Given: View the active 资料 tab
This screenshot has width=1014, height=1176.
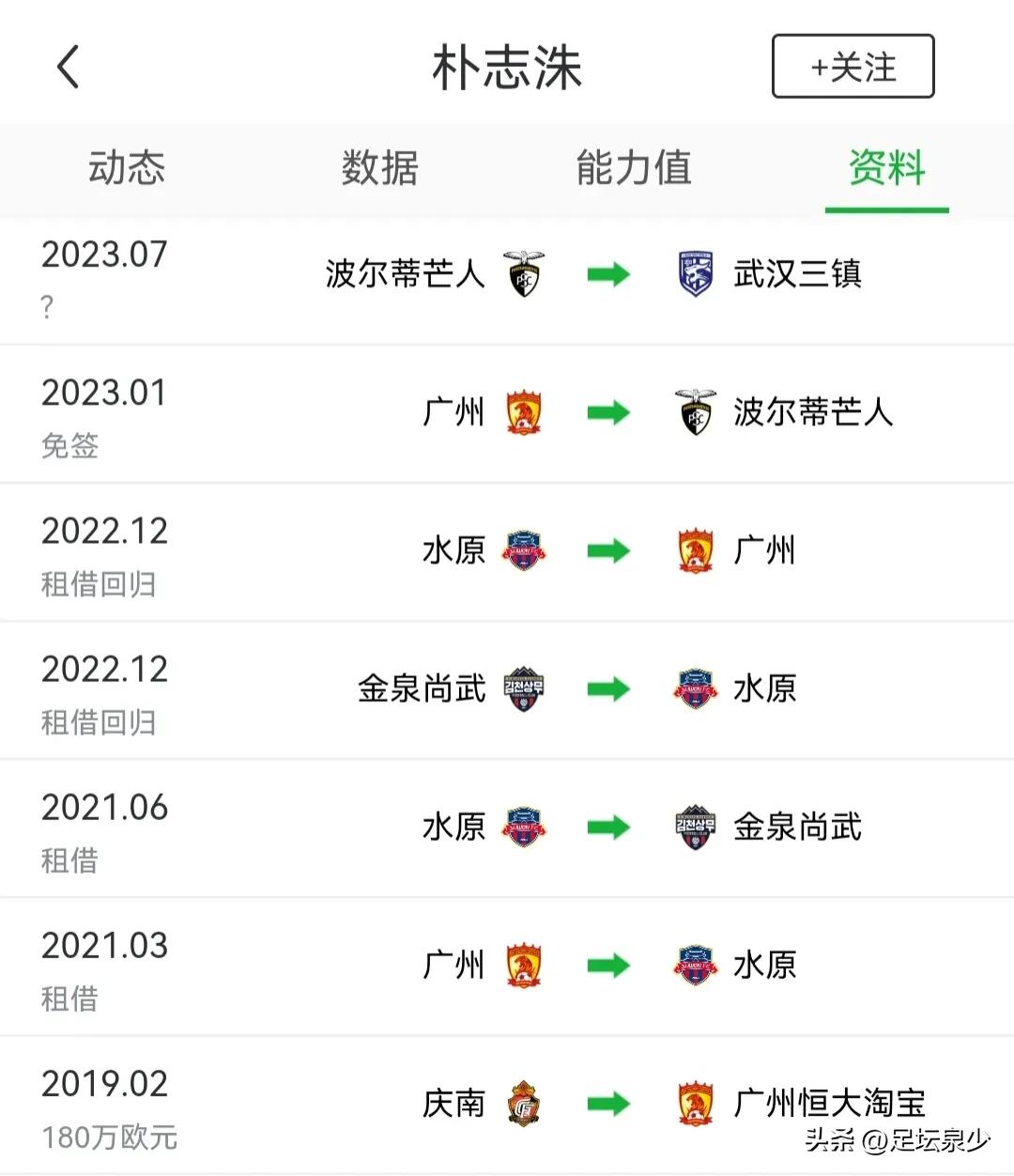Looking at the screenshot, I should tap(886, 170).
